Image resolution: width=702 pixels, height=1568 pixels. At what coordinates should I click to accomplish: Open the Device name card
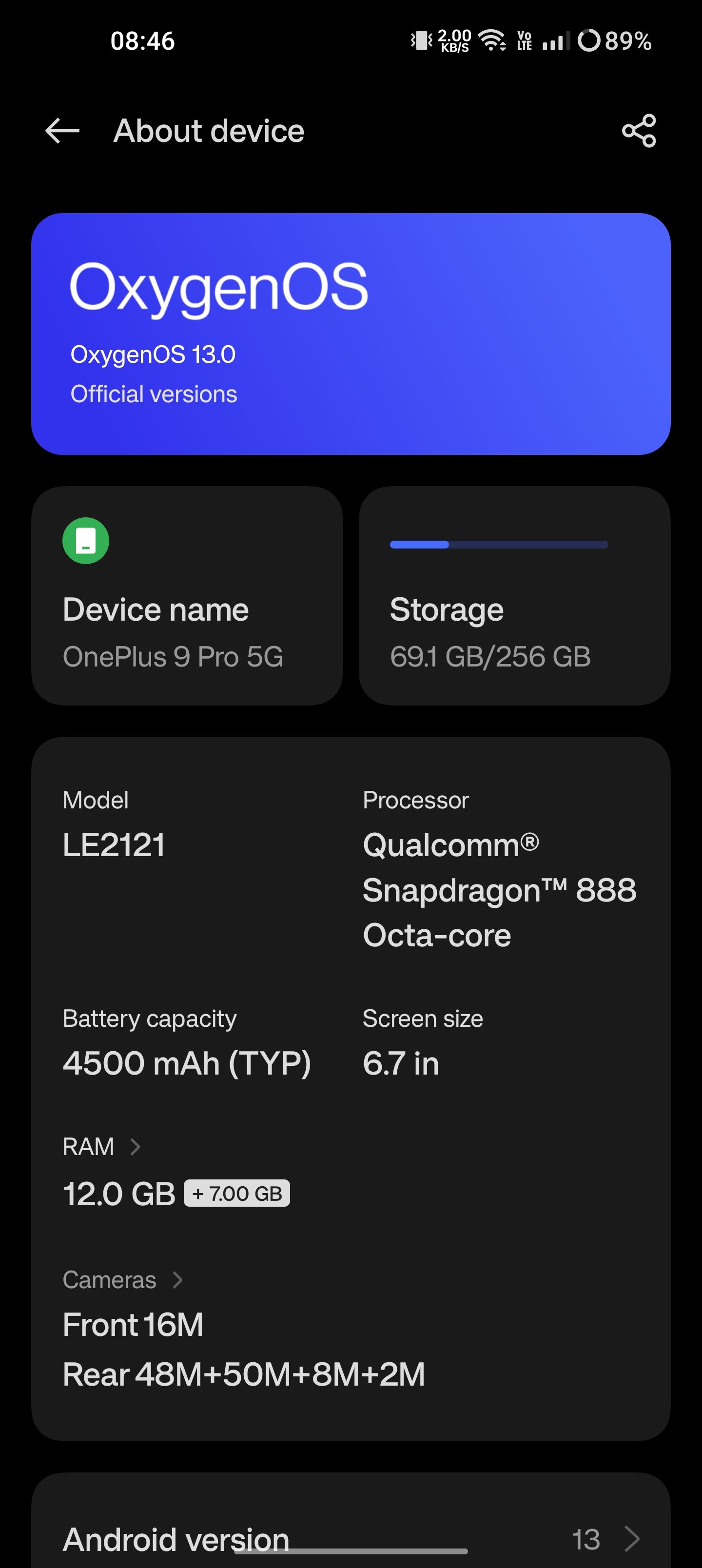187,595
